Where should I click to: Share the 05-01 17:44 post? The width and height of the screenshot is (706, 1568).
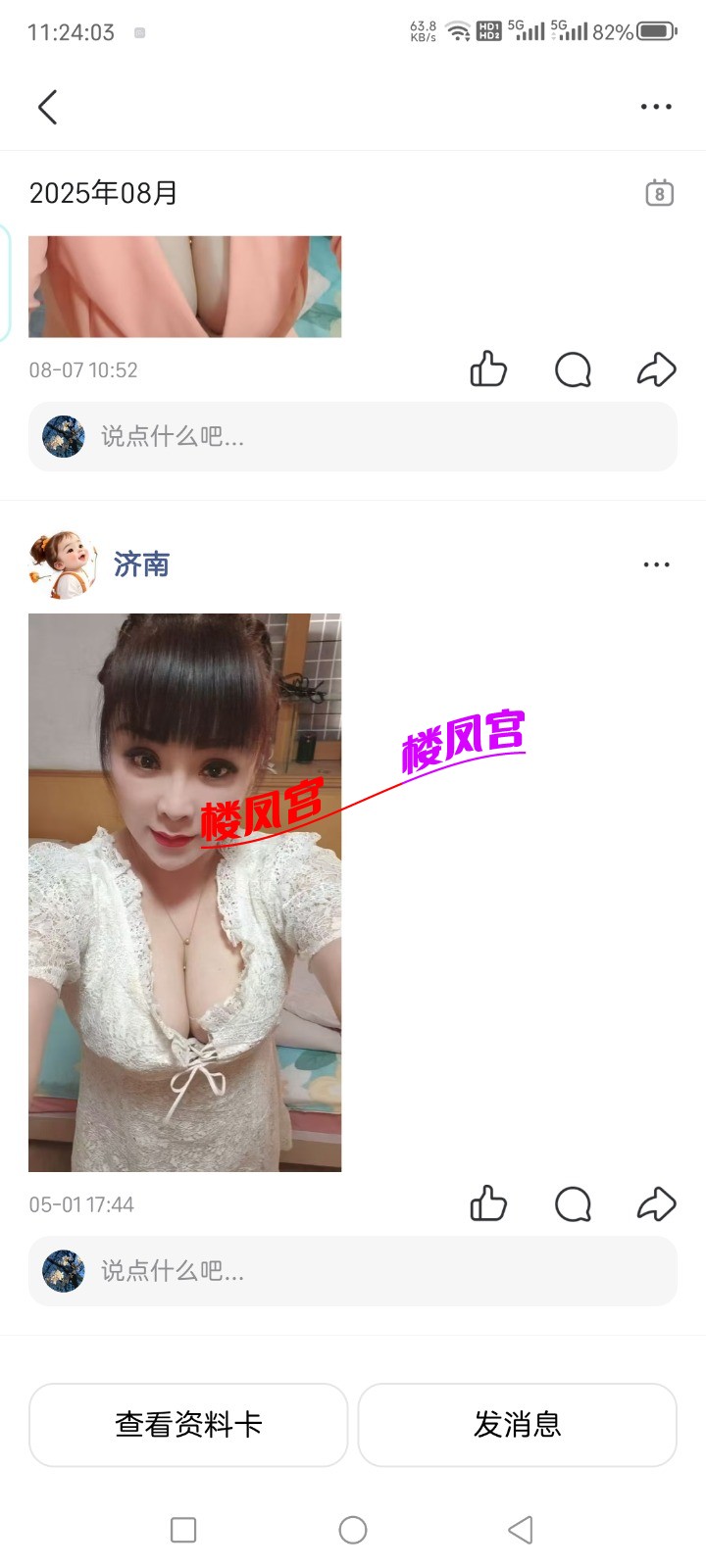click(656, 1203)
